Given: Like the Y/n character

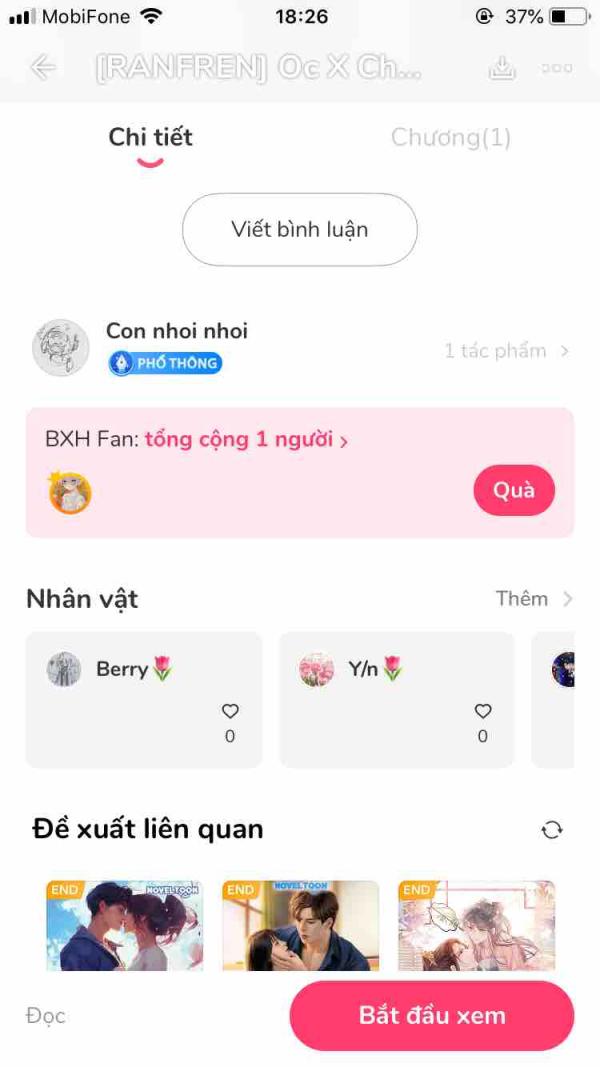Looking at the screenshot, I should (x=483, y=711).
